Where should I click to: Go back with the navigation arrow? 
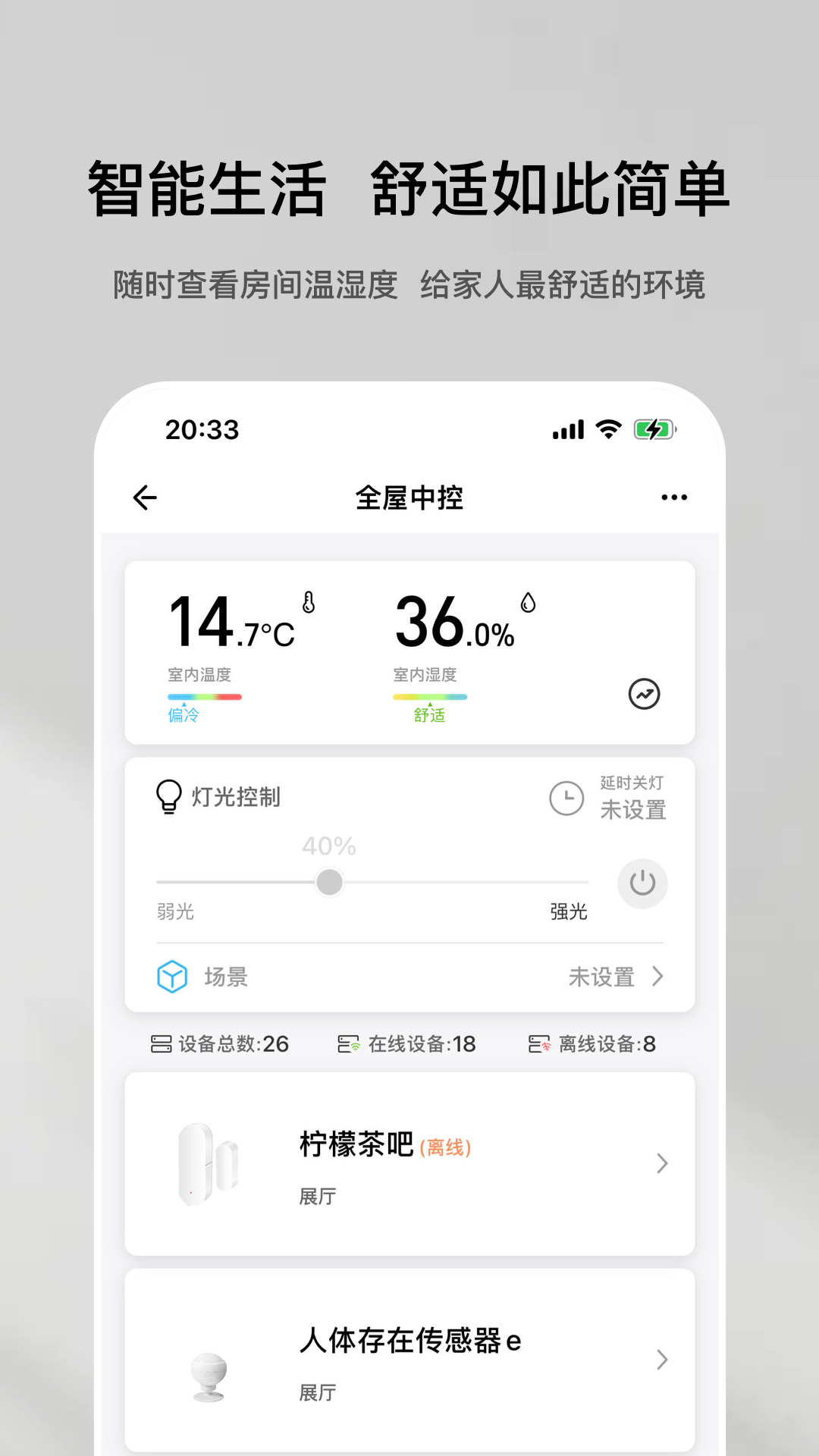coord(144,497)
